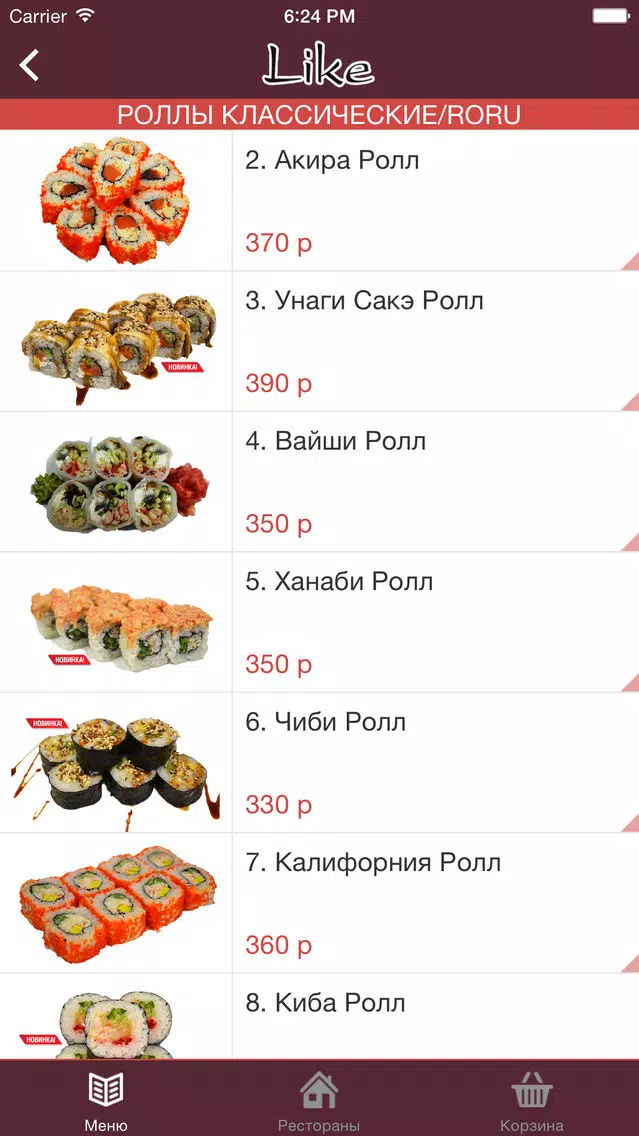Open the Унаги Сакэ Ролл item

click(x=320, y=341)
